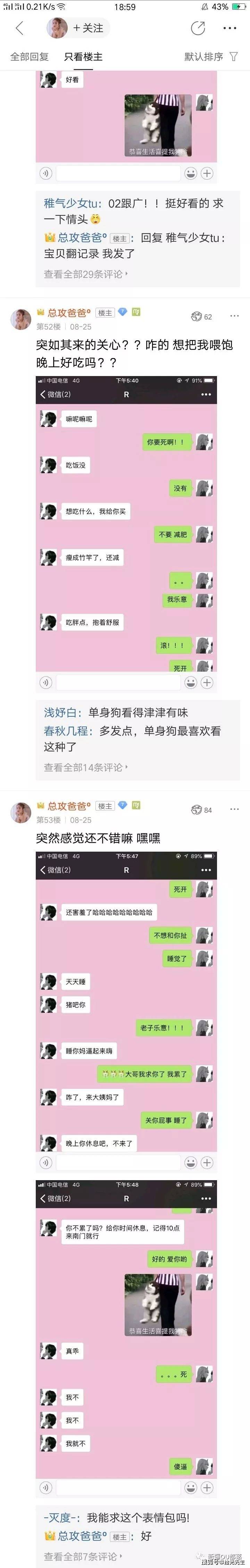This screenshot has height=1568, width=250.
Task: Go back using the top arrow
Action: tap(19, 28)
